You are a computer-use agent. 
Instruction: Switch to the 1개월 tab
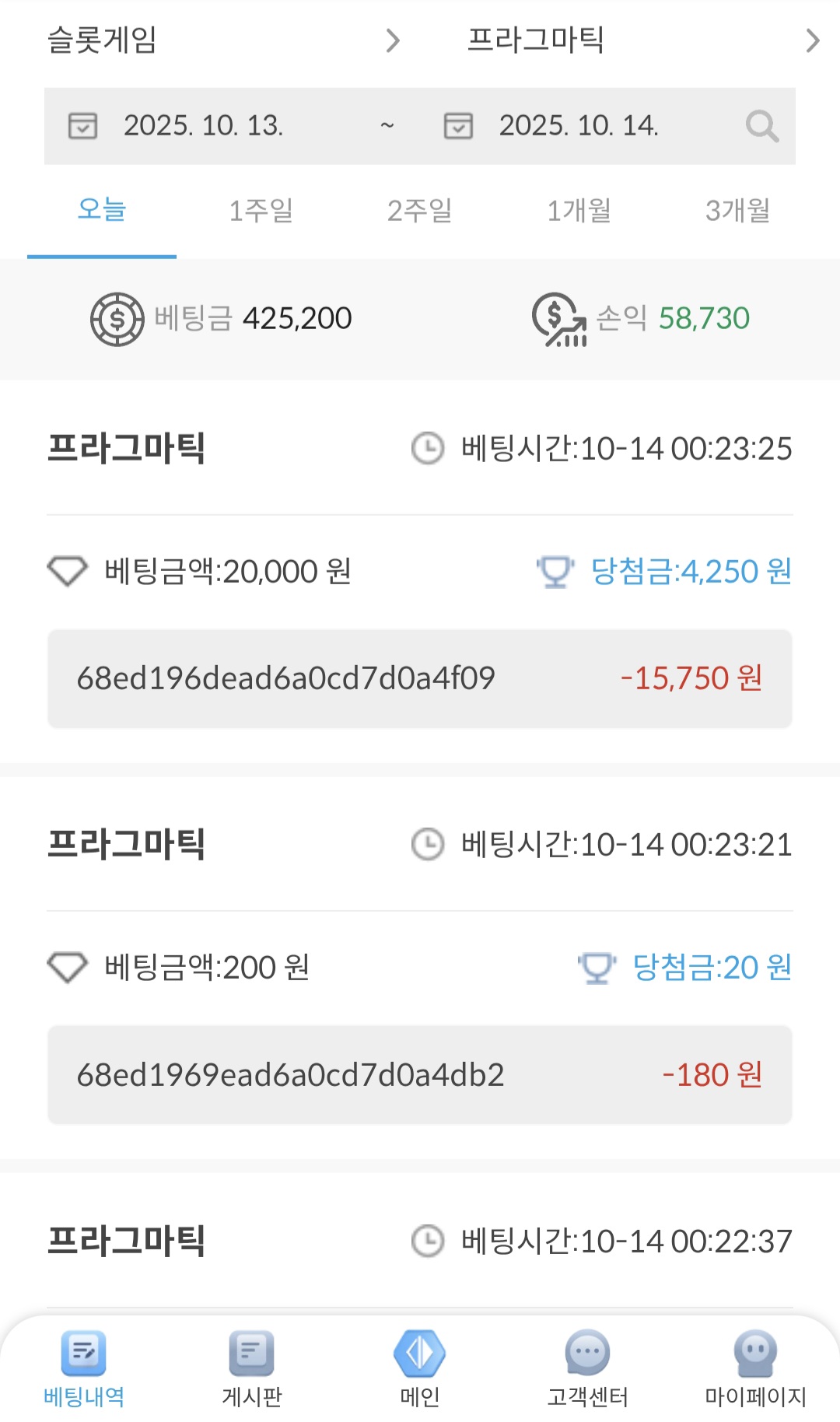579,210
